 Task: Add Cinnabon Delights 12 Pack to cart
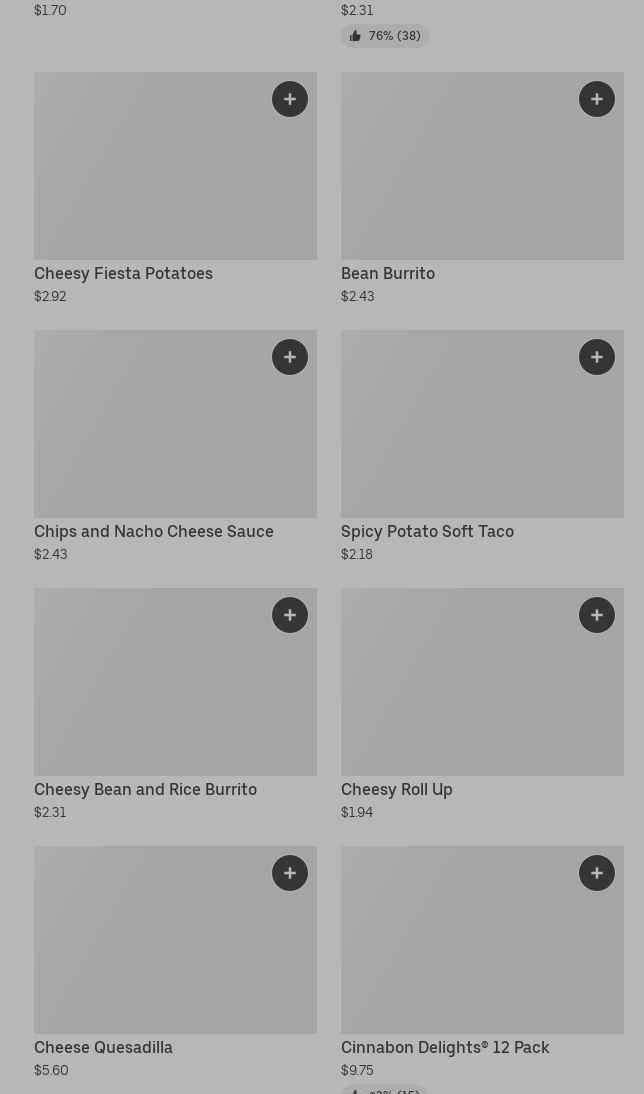[597, 873]
